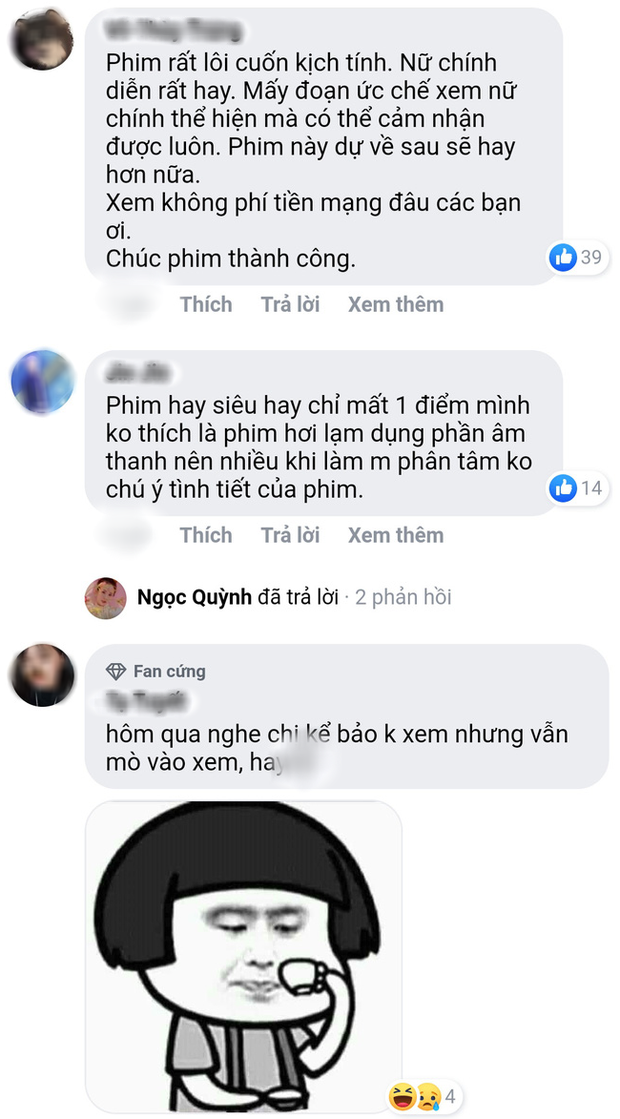Image resolution: width=620 pixels, height=1119 pixels.
Task: Reply to the 'Phim hay siêu hay' comment
Action: (x=290, y=535)
